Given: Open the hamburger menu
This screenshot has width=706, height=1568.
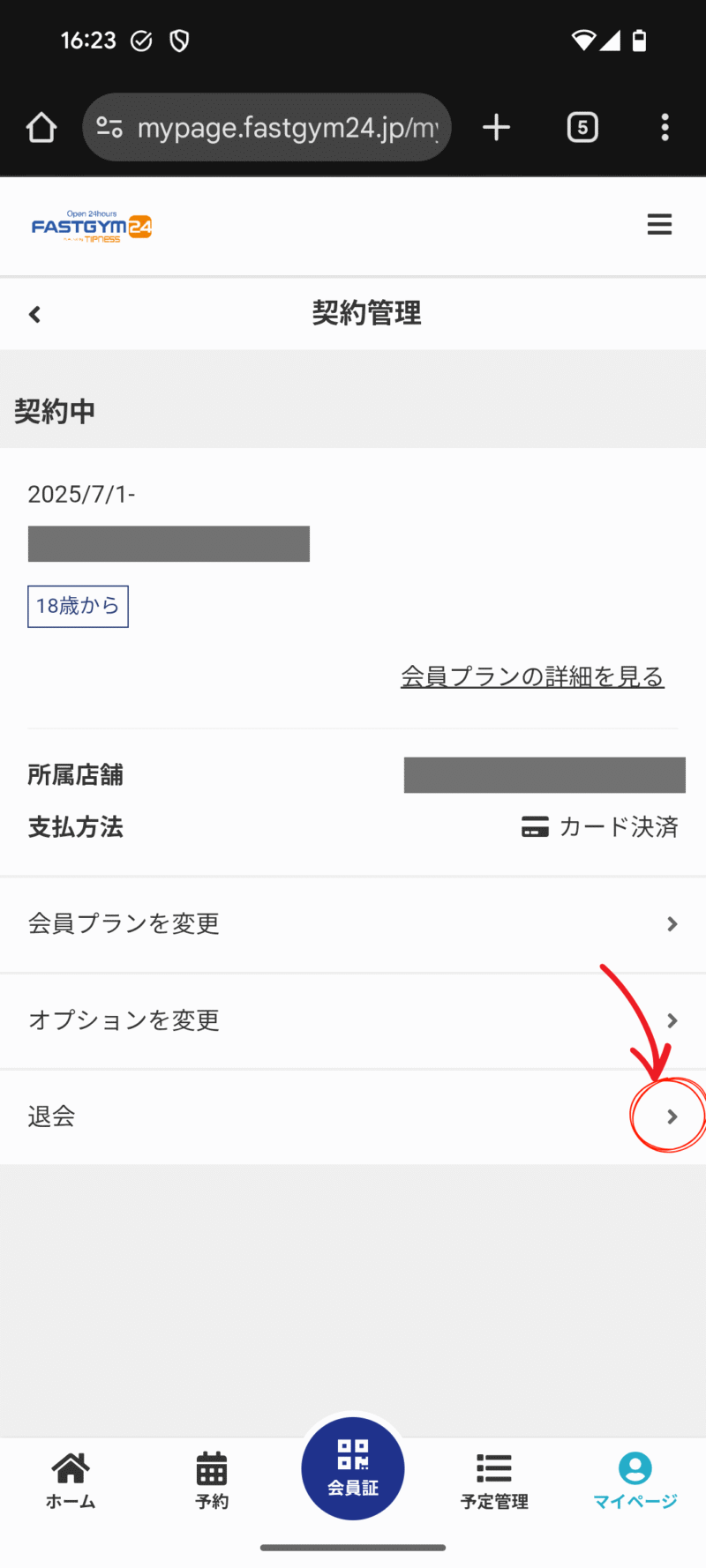Looking at the screenshot, I should click(659, 225).
